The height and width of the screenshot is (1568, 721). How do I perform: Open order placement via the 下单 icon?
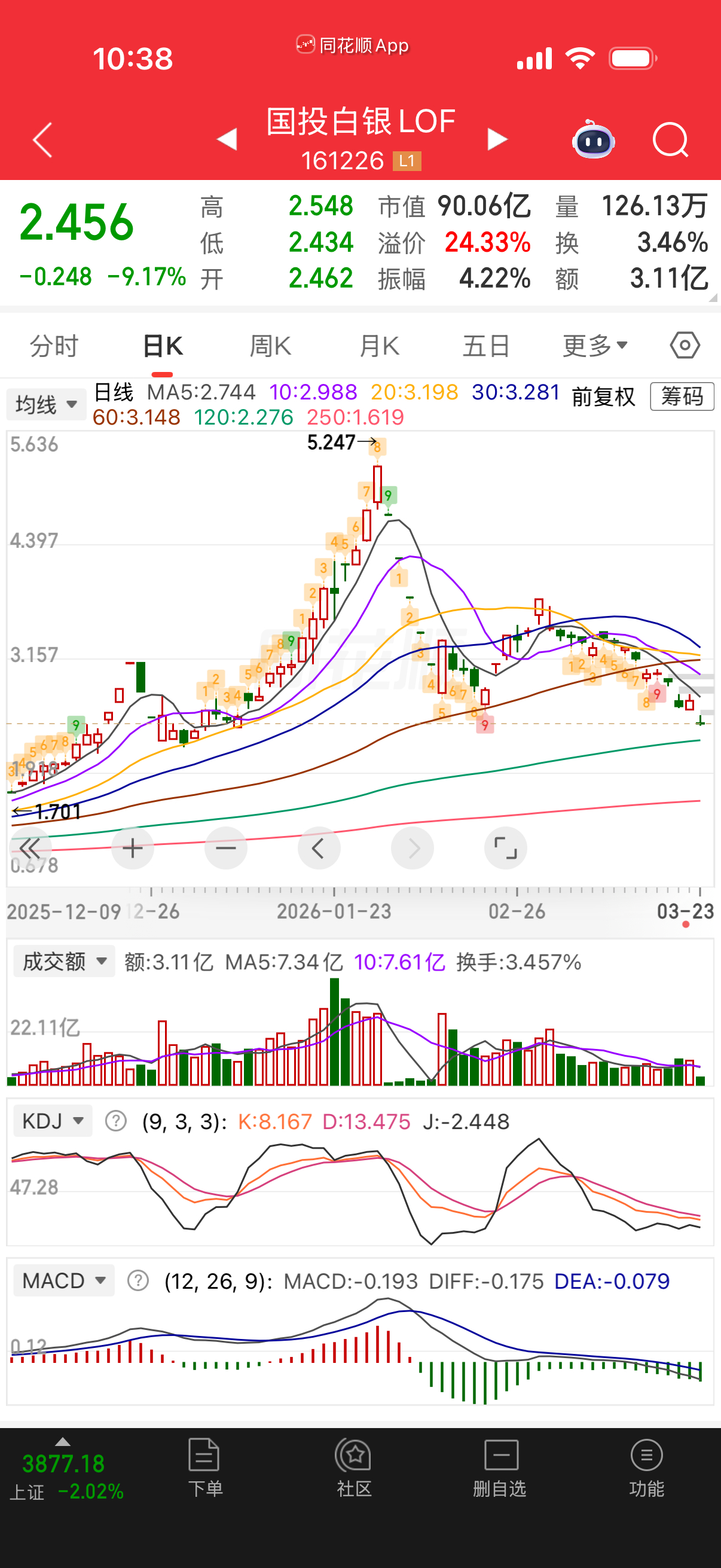[204, 1467]
